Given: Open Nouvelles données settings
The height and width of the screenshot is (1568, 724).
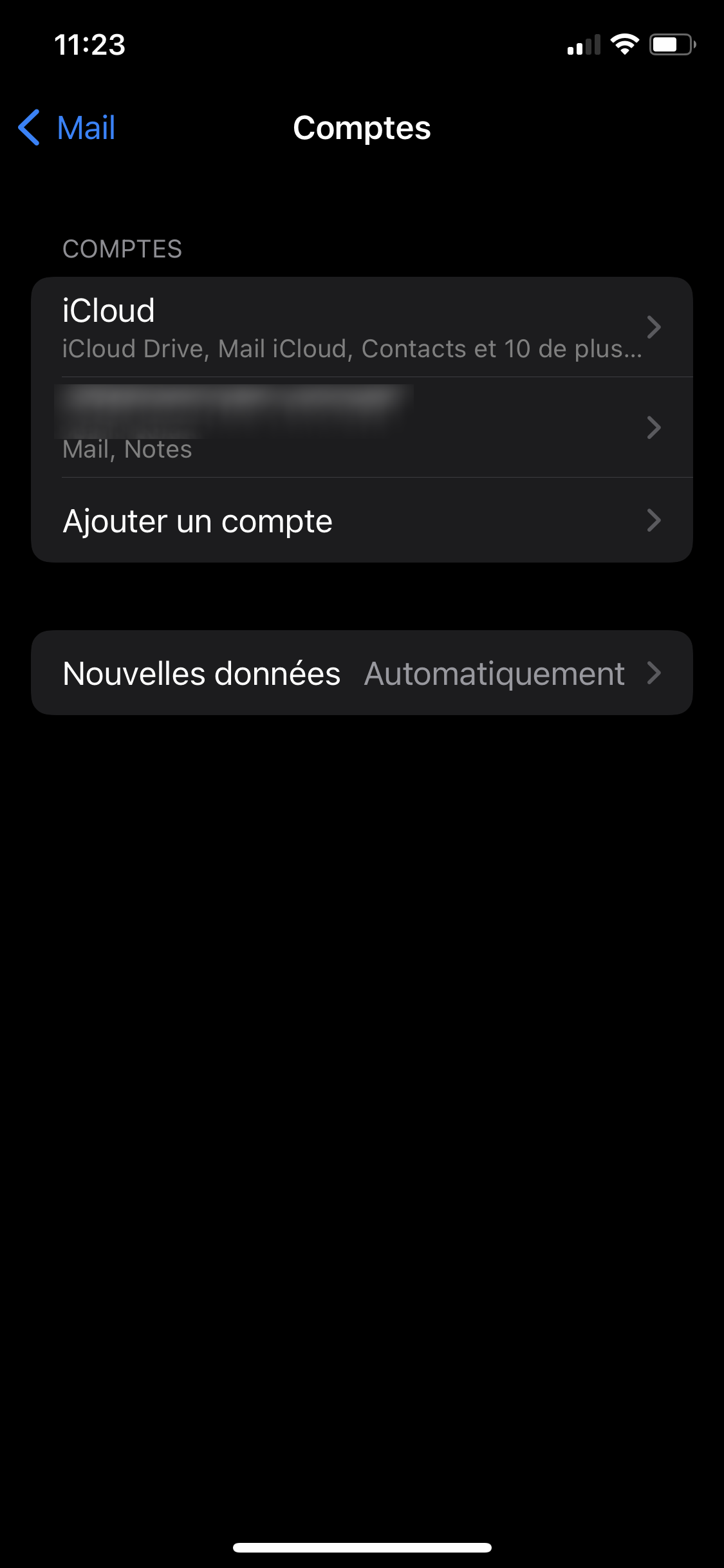Looking at the screenshot, I should (x=362, y=673).
